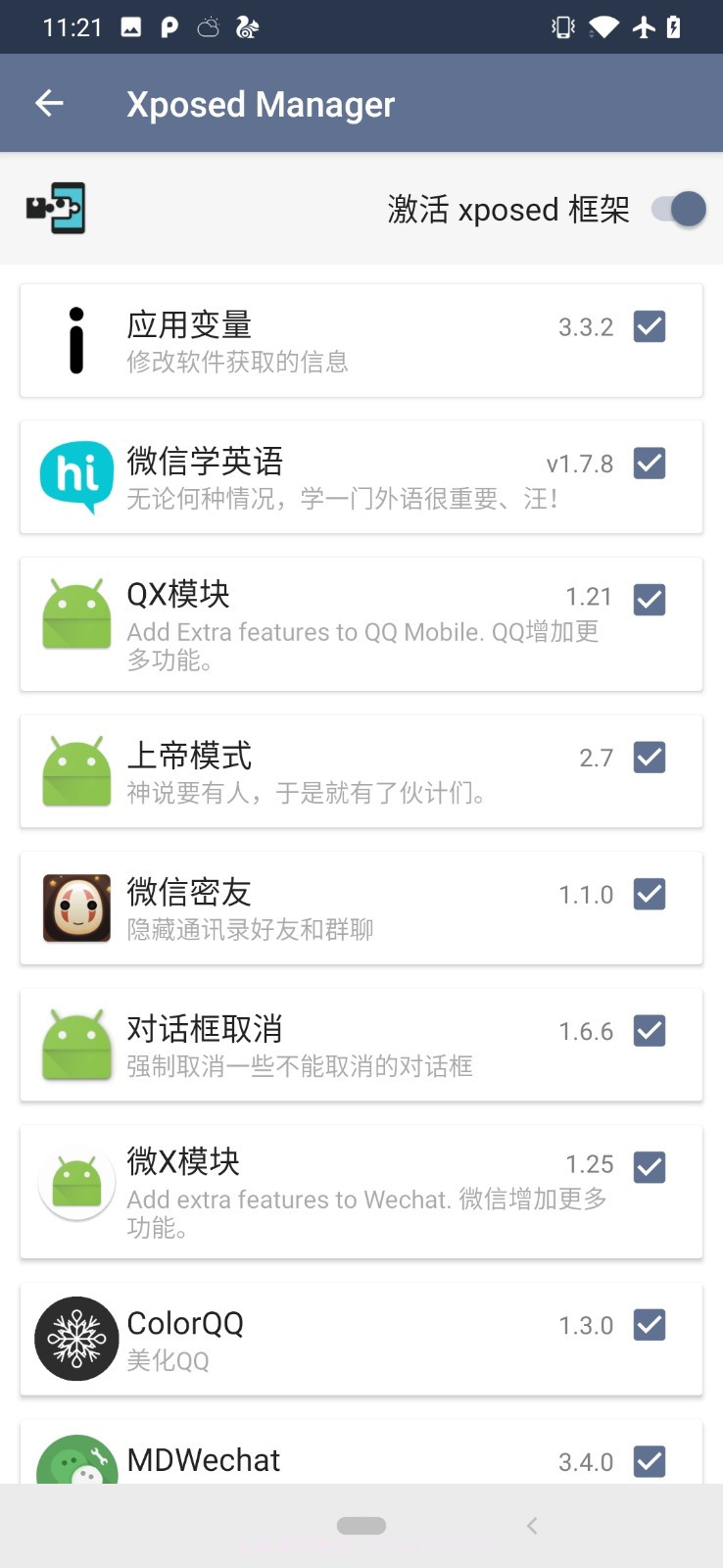Uncheck the QX模块 module checkbox

[x=649, y=600]
